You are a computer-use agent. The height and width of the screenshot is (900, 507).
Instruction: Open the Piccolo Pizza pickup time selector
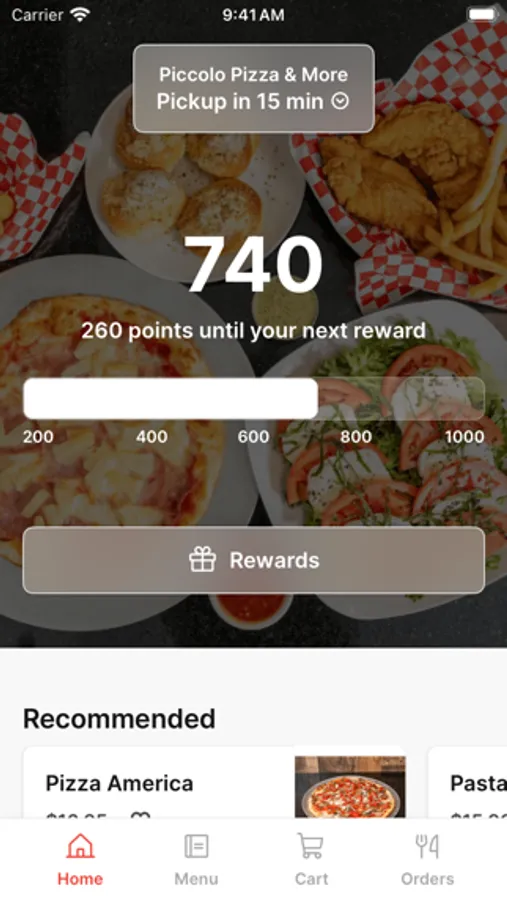coord(253,88)
